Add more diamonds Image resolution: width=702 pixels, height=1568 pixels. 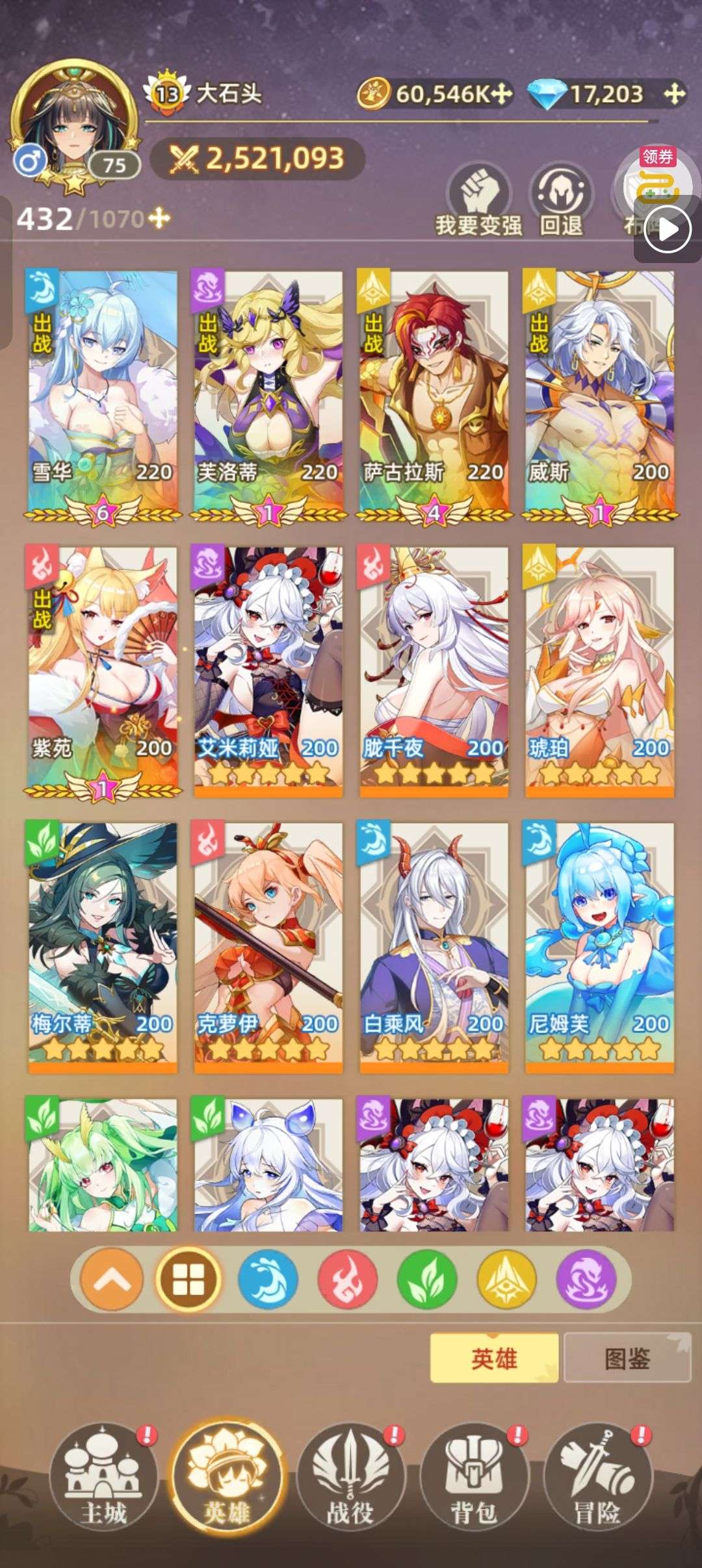pyautogui.click(x=675, y=94)
